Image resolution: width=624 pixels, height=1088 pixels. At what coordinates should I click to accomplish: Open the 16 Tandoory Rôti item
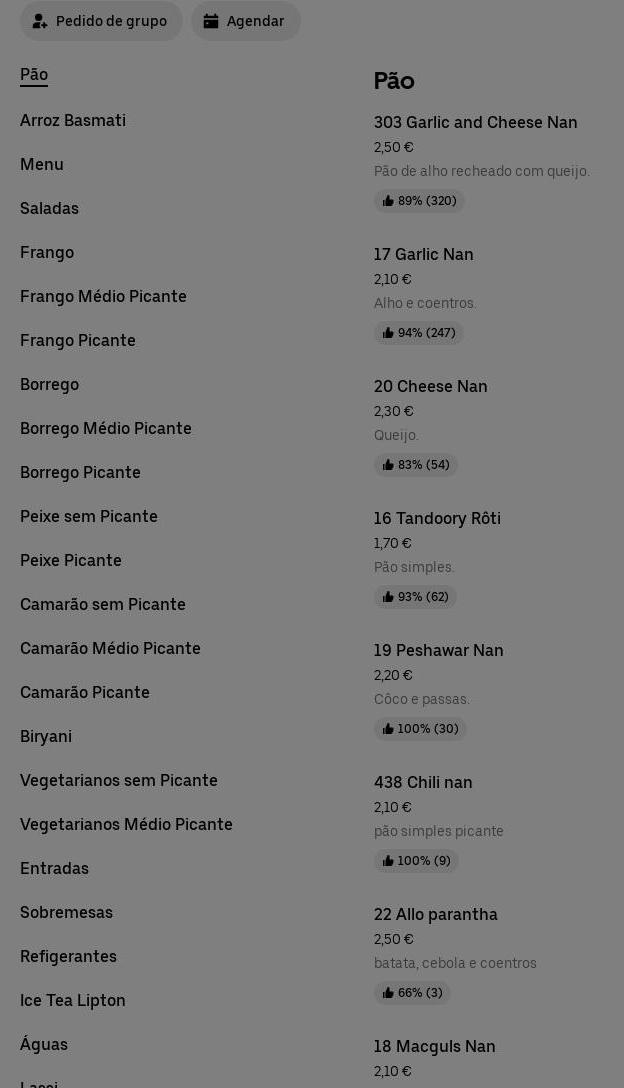[x=437, y=518]
